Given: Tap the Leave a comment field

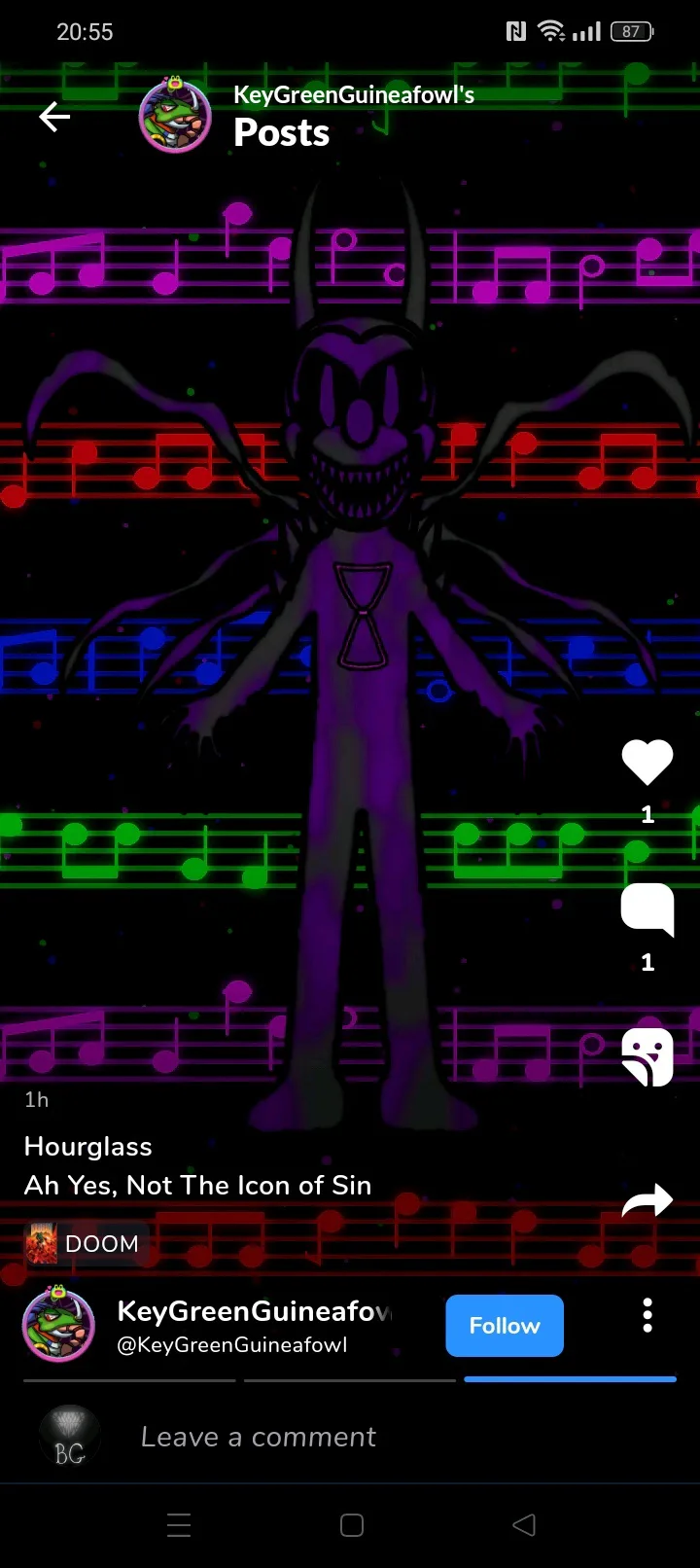Looking at the screenshot, I should [258, 1437].
